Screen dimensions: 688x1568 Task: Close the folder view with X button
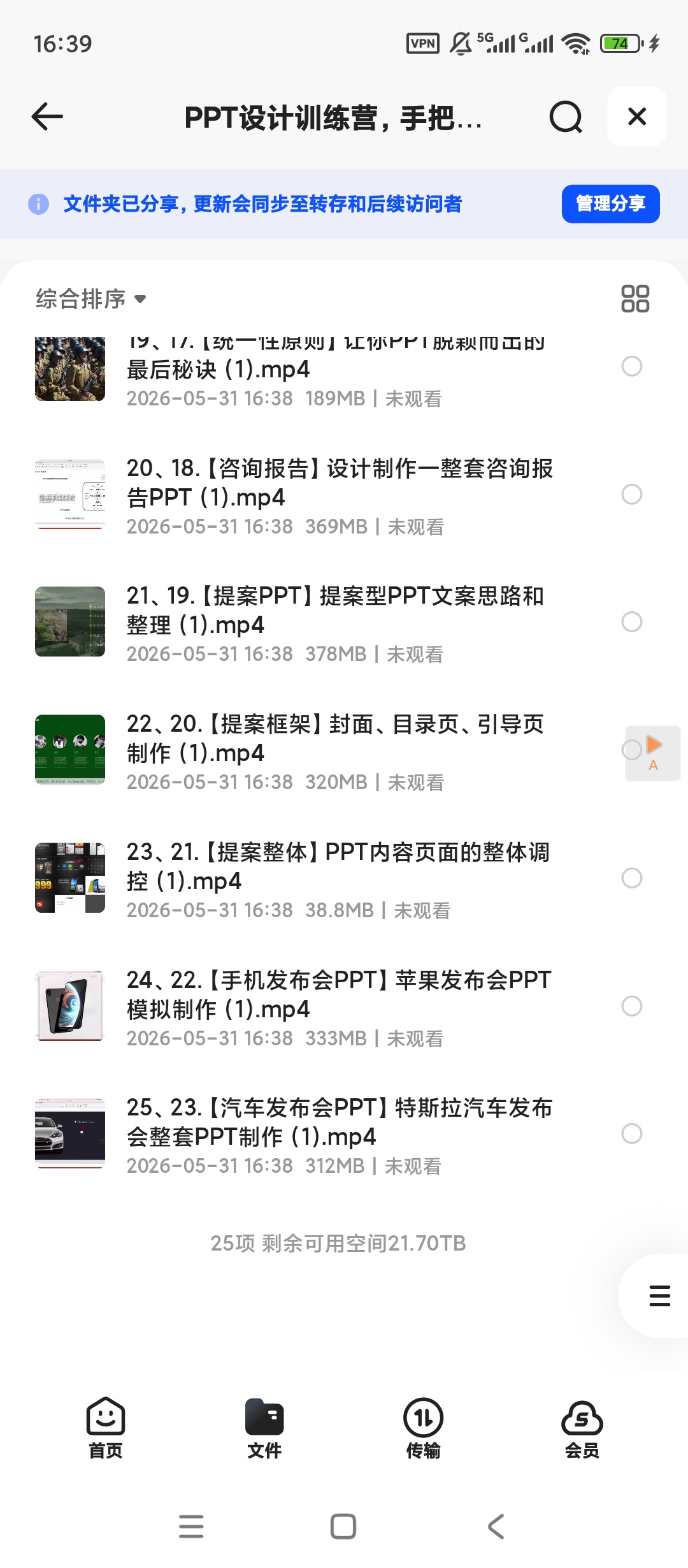tap(637, 117)
